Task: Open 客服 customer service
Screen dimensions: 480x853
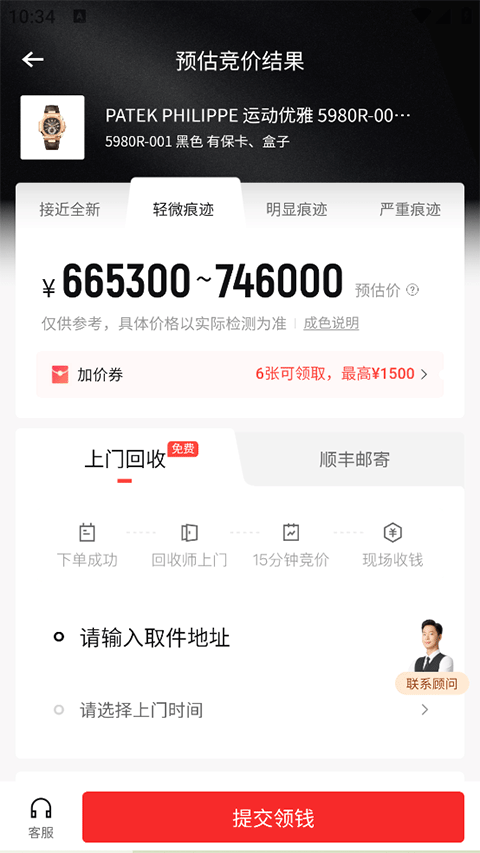Action: click(x=41, y=818)
